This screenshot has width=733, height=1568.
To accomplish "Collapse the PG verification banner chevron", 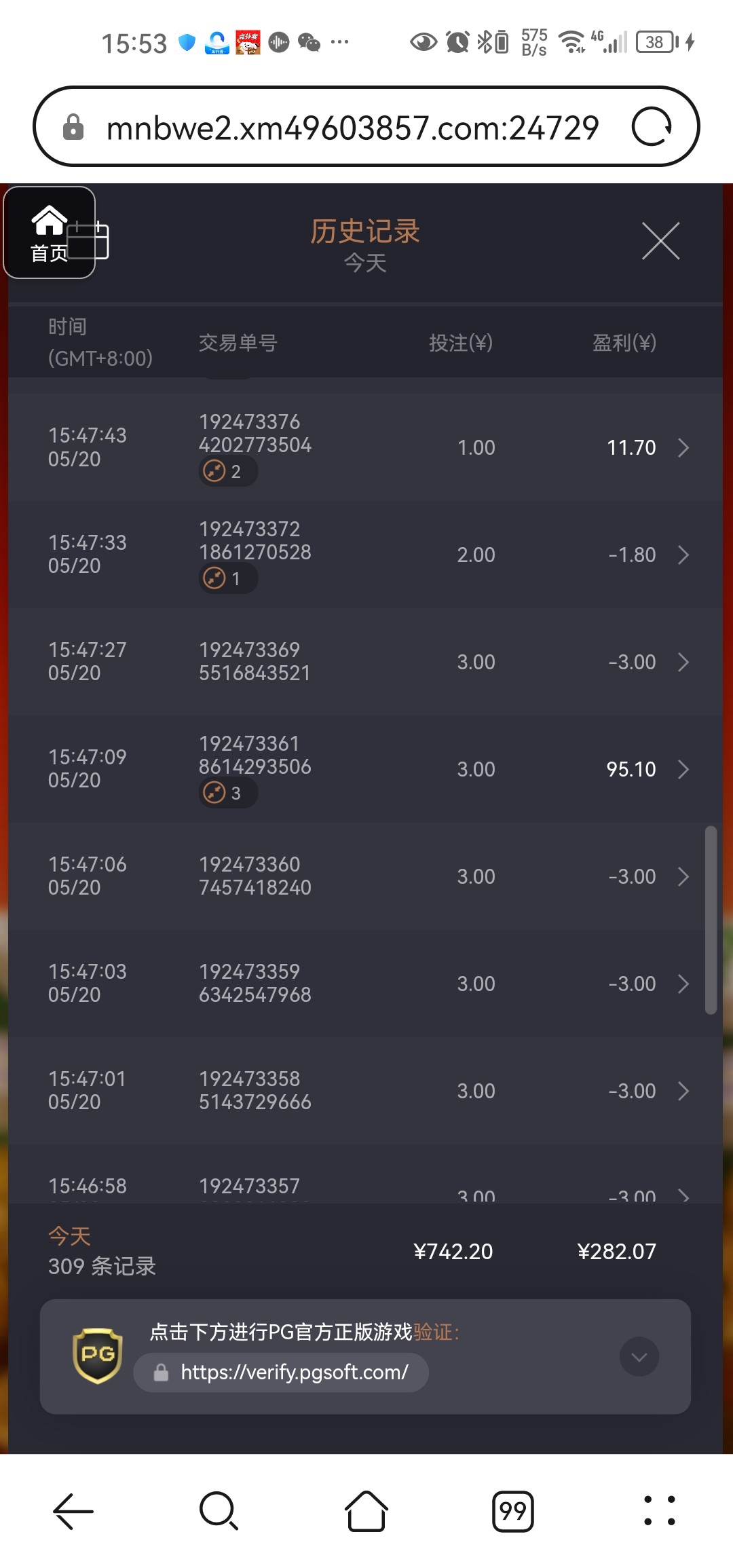I will pyautogui.click(x=639, y=1357).
